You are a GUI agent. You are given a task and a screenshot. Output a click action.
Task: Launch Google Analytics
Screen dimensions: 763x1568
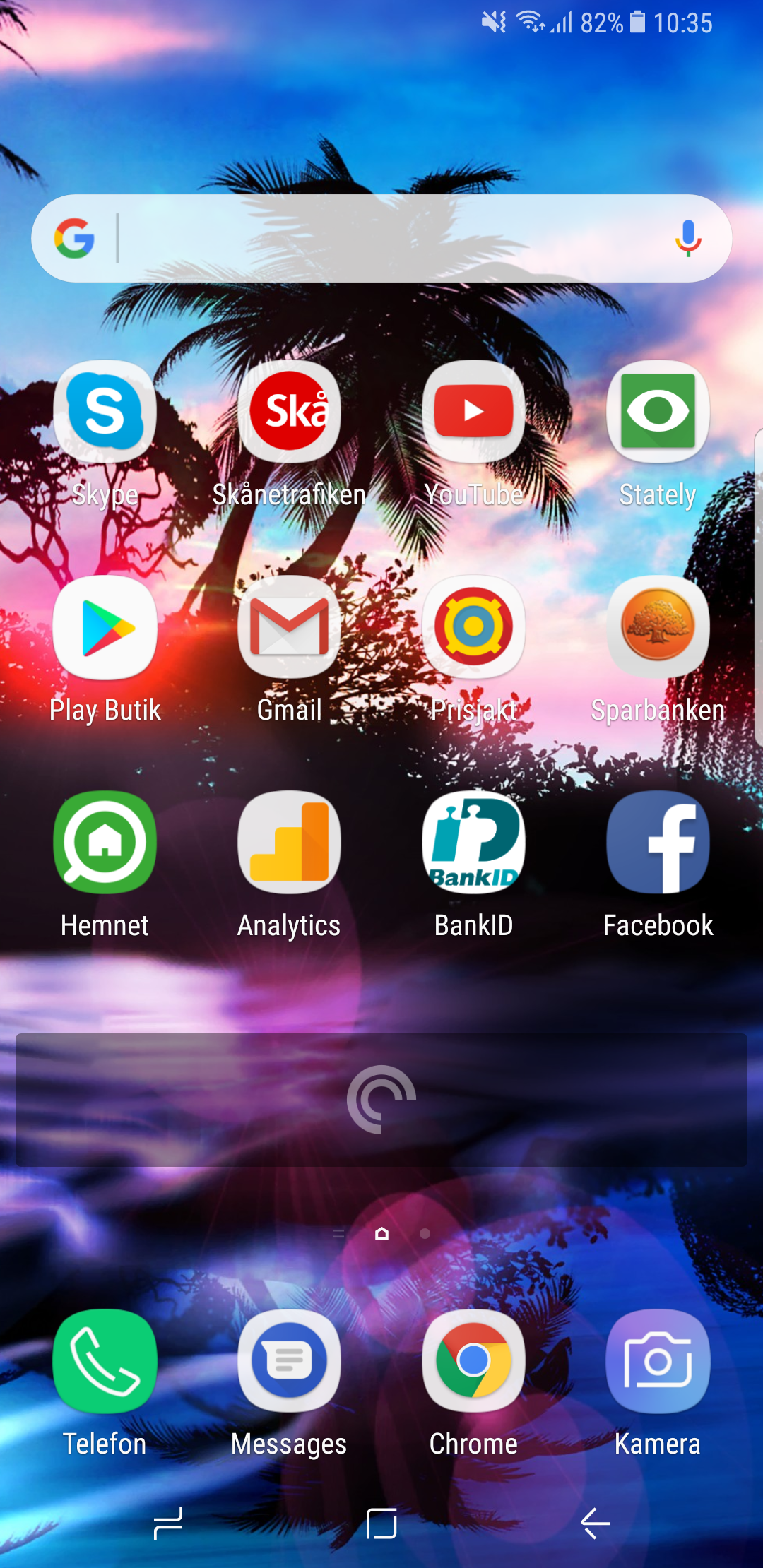tap(289, 843)
